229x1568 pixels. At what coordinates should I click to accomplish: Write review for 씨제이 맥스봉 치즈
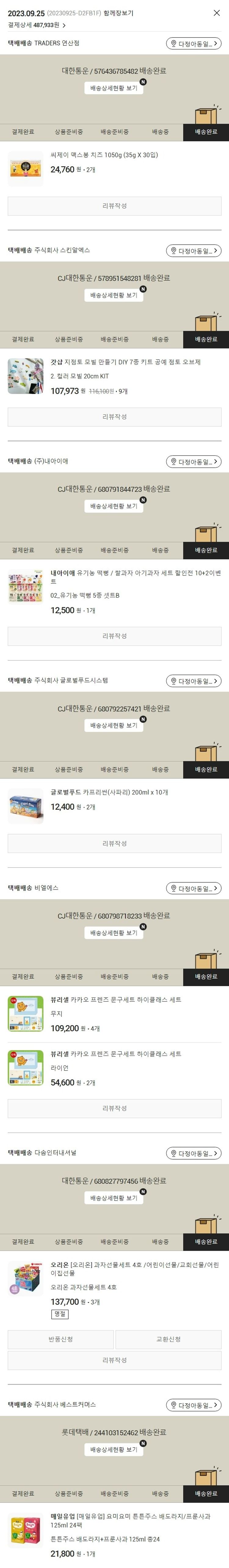point(114,206)
